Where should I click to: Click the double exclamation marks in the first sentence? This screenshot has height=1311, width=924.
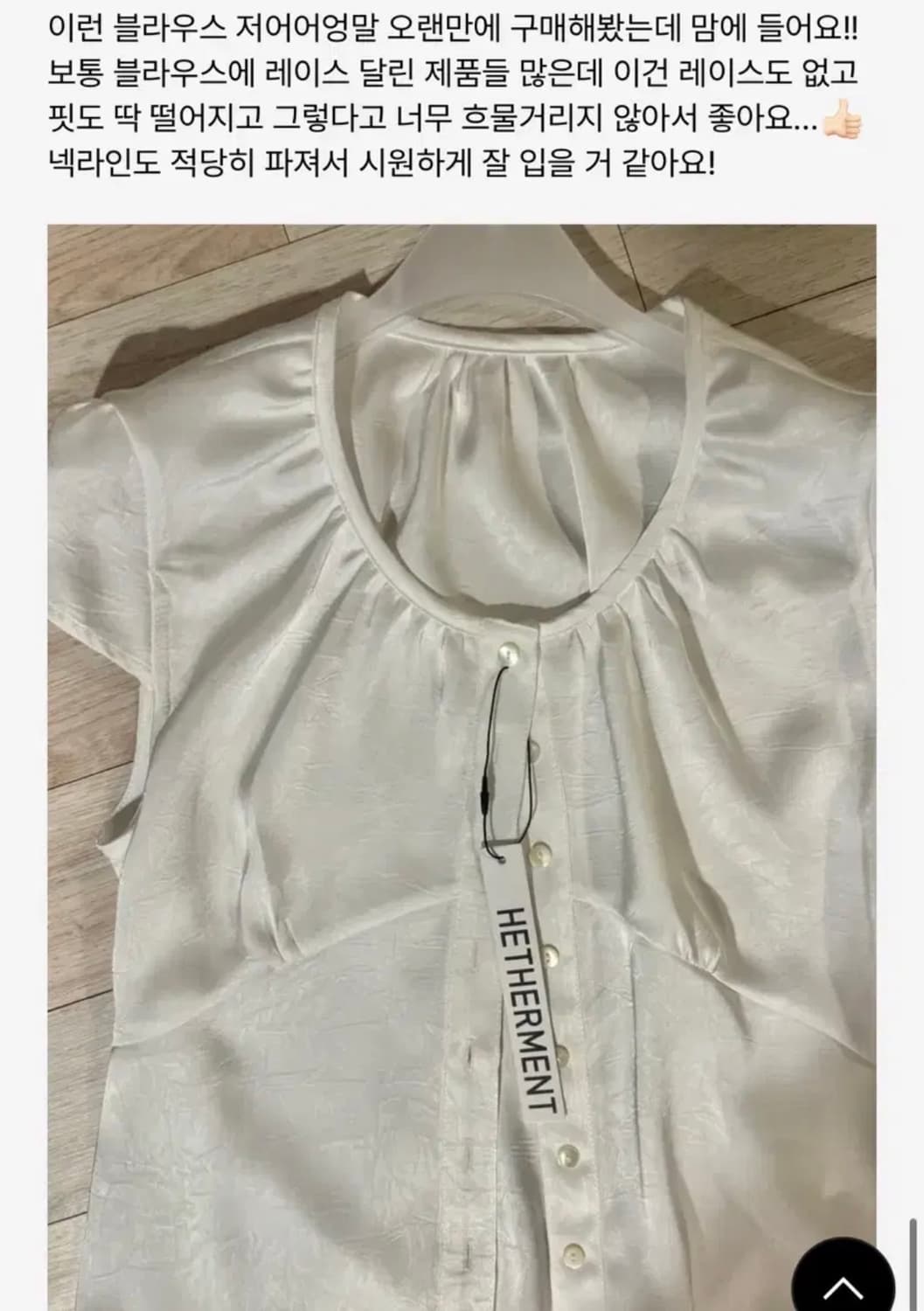852,28
